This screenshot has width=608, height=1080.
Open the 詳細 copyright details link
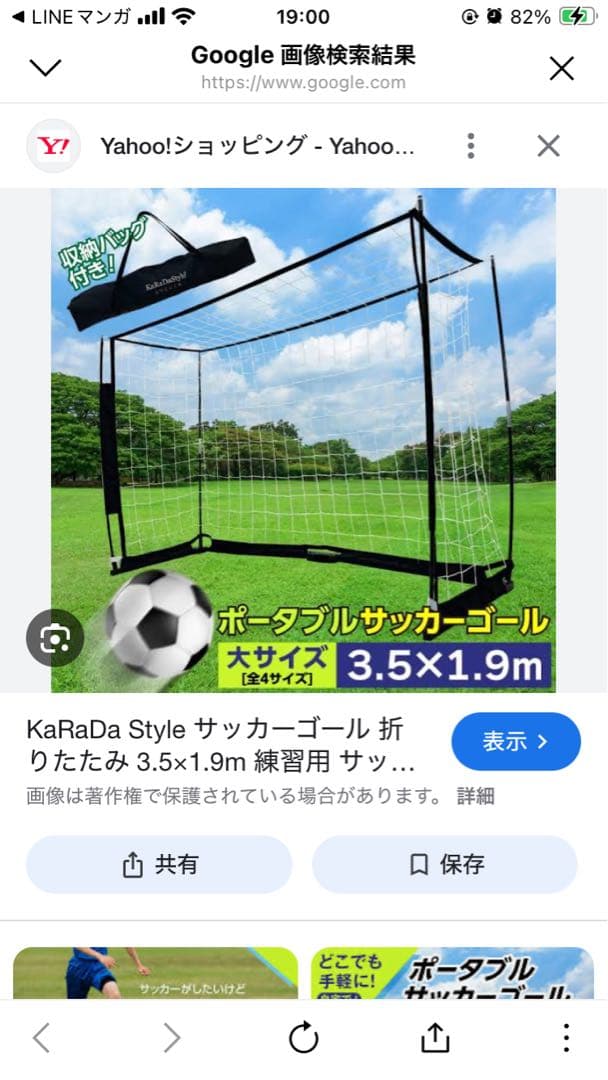pyautogui.click(x=476, y=796)
